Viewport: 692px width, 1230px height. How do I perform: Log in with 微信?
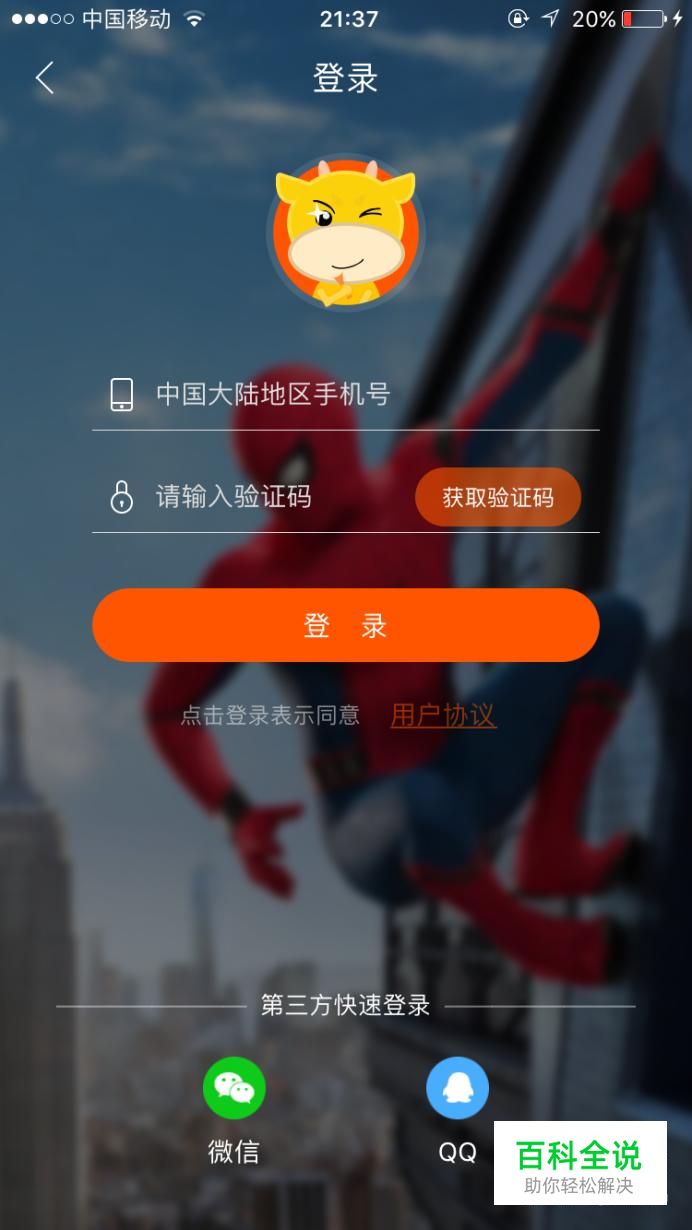(234, 1112)
